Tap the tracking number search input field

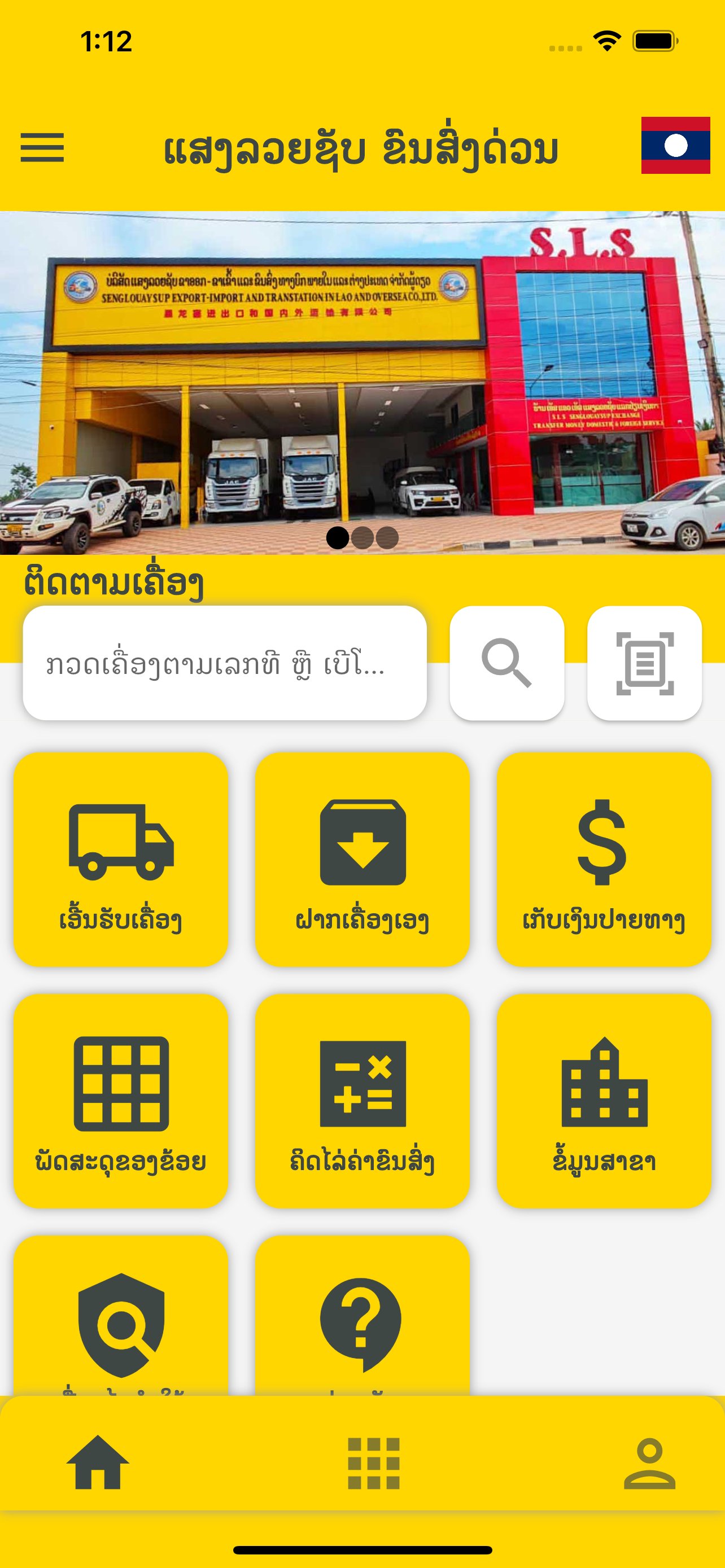click(x=225, y=665)
